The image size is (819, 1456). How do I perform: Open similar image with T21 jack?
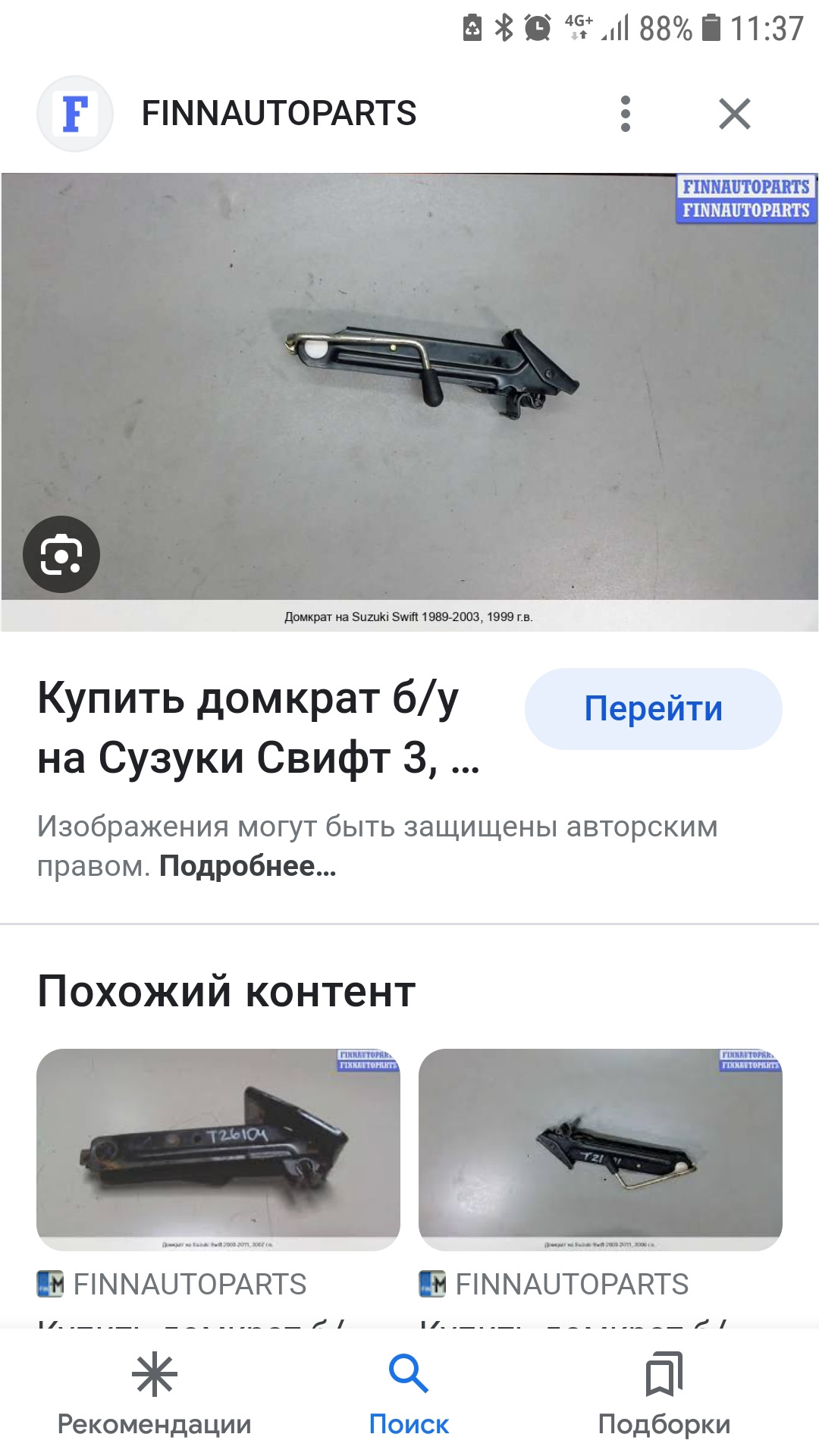point(601,1150)
